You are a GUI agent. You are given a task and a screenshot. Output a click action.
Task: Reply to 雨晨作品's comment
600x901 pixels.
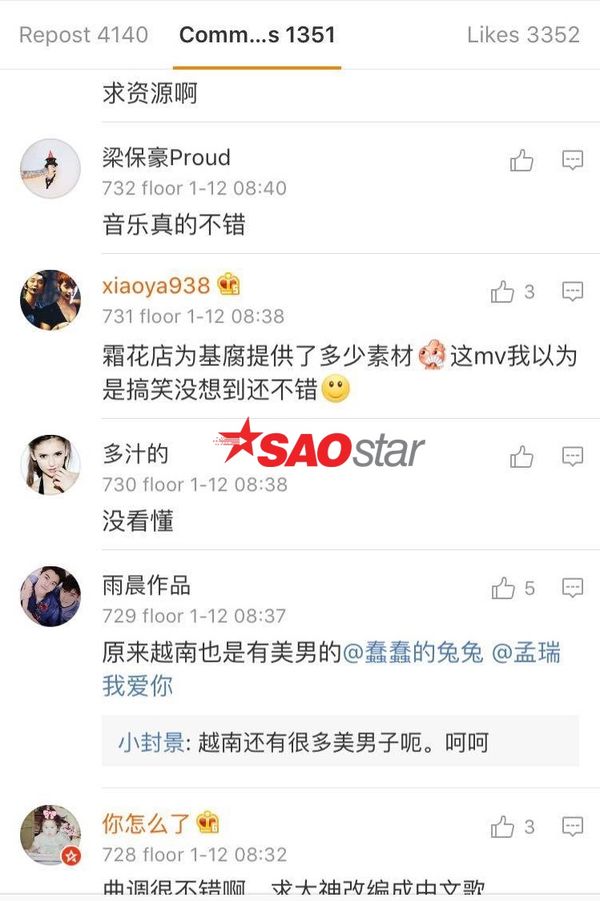pyautogui.click(x=572, y=588)
